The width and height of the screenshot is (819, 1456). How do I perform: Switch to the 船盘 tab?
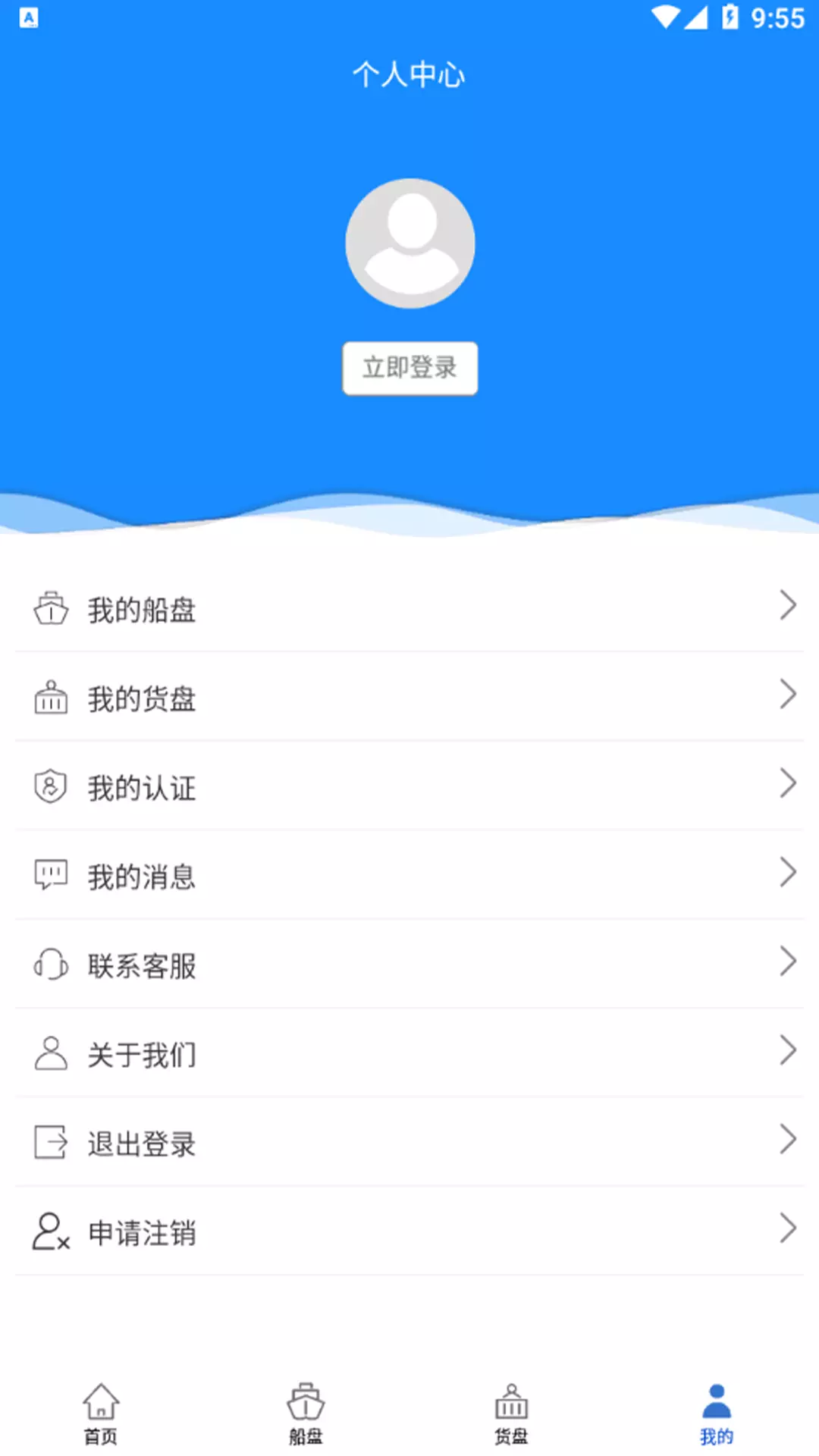click(306, 1414)
